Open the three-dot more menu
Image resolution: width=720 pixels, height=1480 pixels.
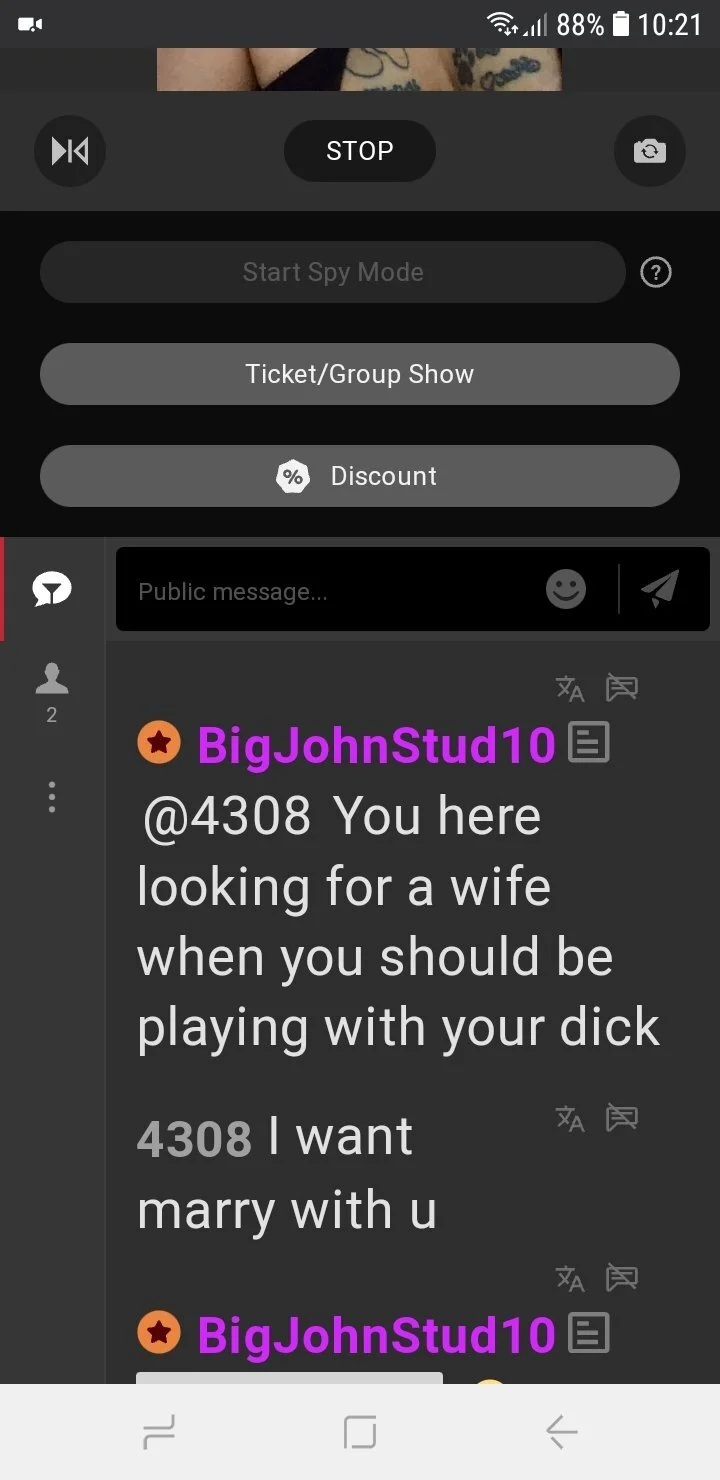pos(52,796)
